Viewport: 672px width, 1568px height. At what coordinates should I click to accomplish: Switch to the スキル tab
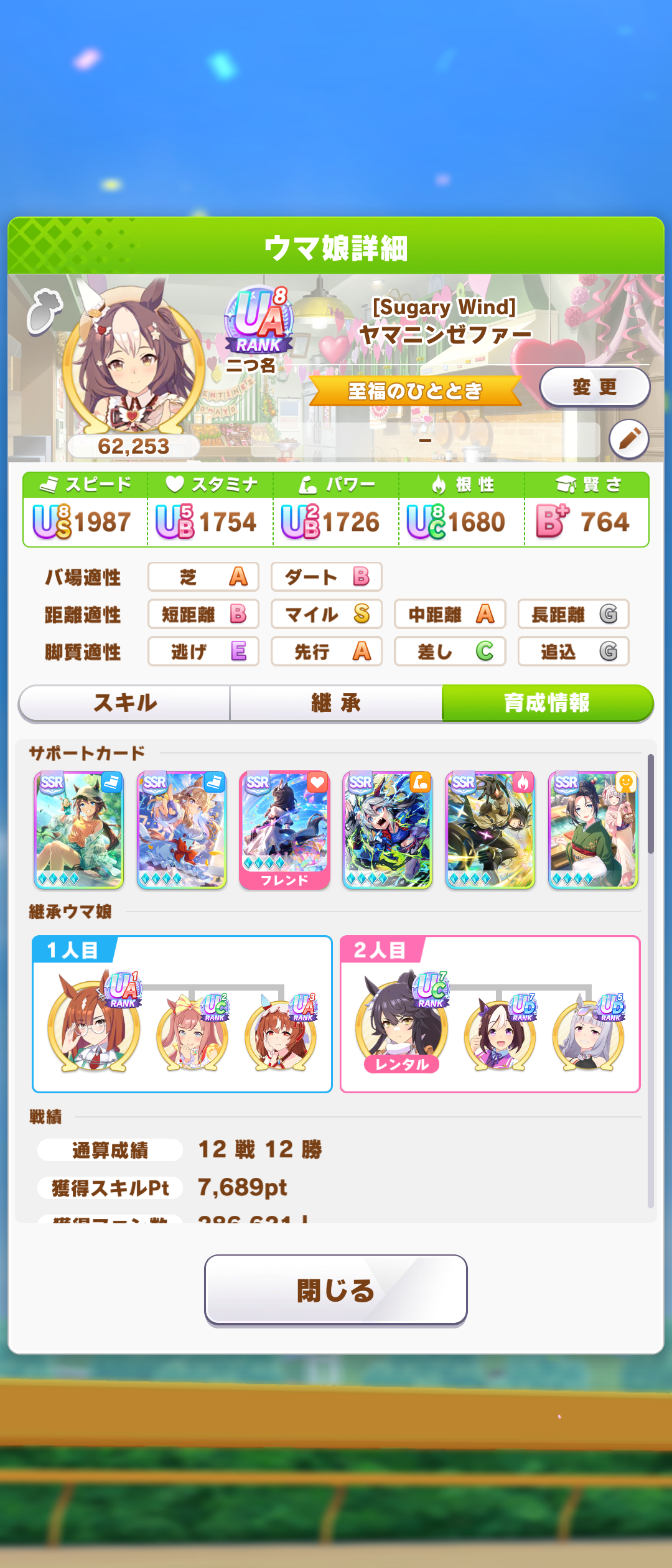(x=124, y=703)
